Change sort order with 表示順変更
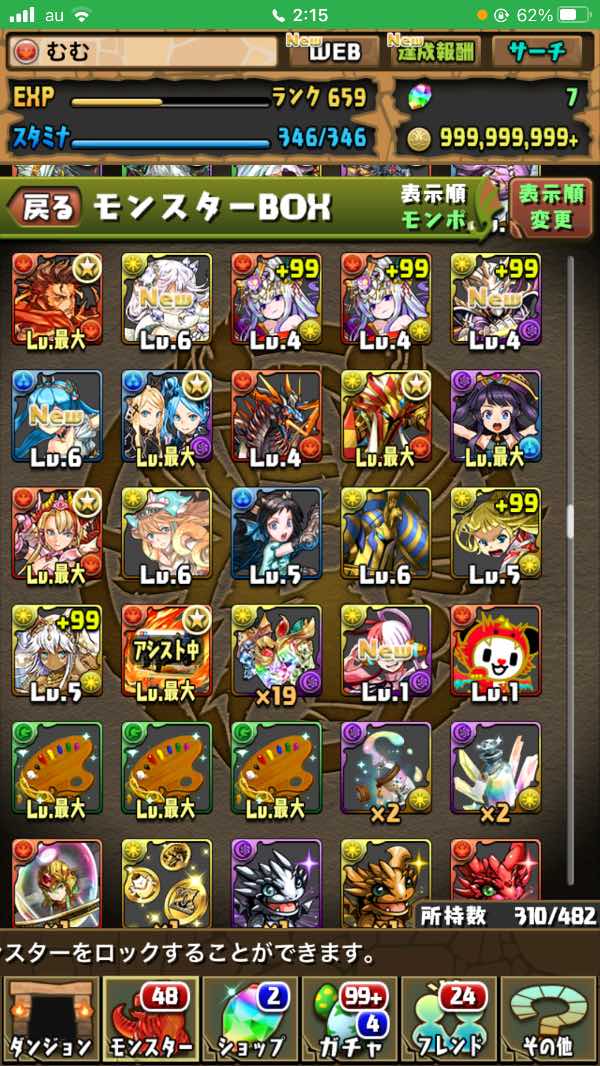The width and height of the screenshot is (600, 1066). 550,207
